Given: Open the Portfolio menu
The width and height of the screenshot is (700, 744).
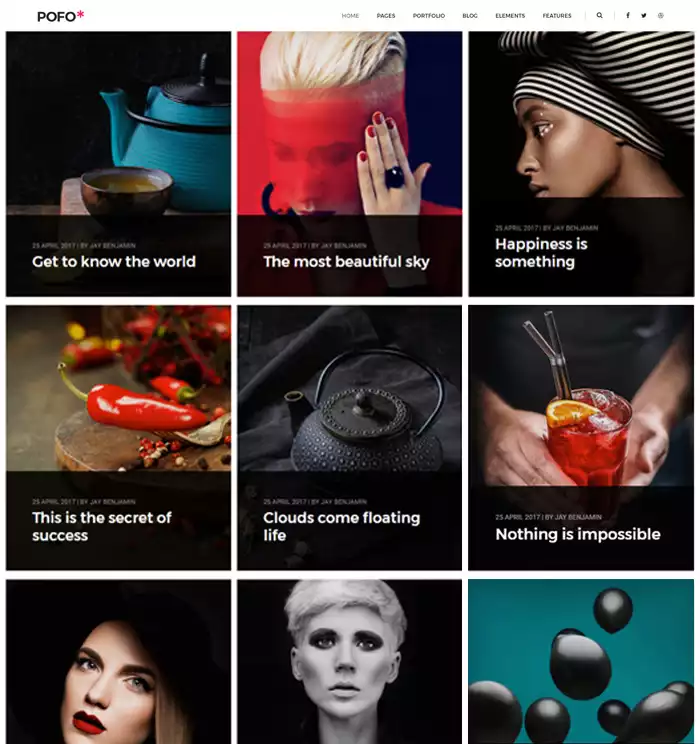Looking at the screenshot, I should tap(429, 16).
